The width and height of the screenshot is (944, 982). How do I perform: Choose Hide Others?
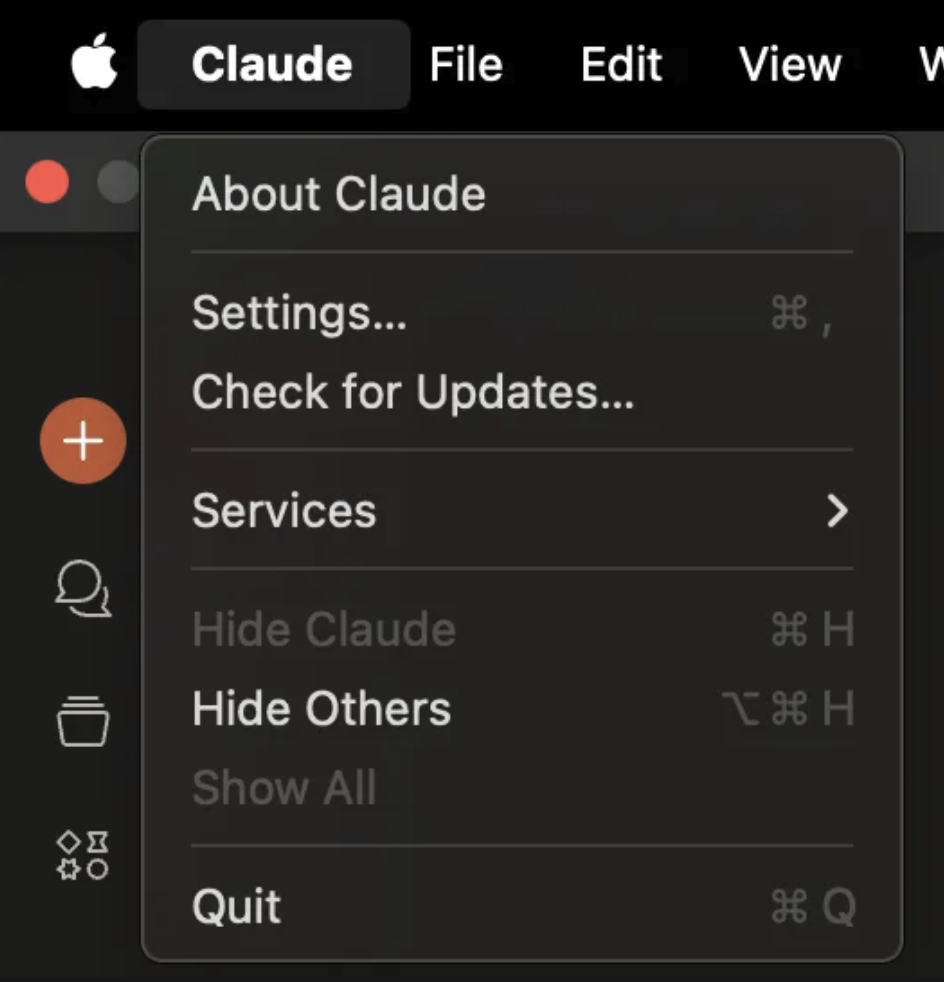[321, 709]
